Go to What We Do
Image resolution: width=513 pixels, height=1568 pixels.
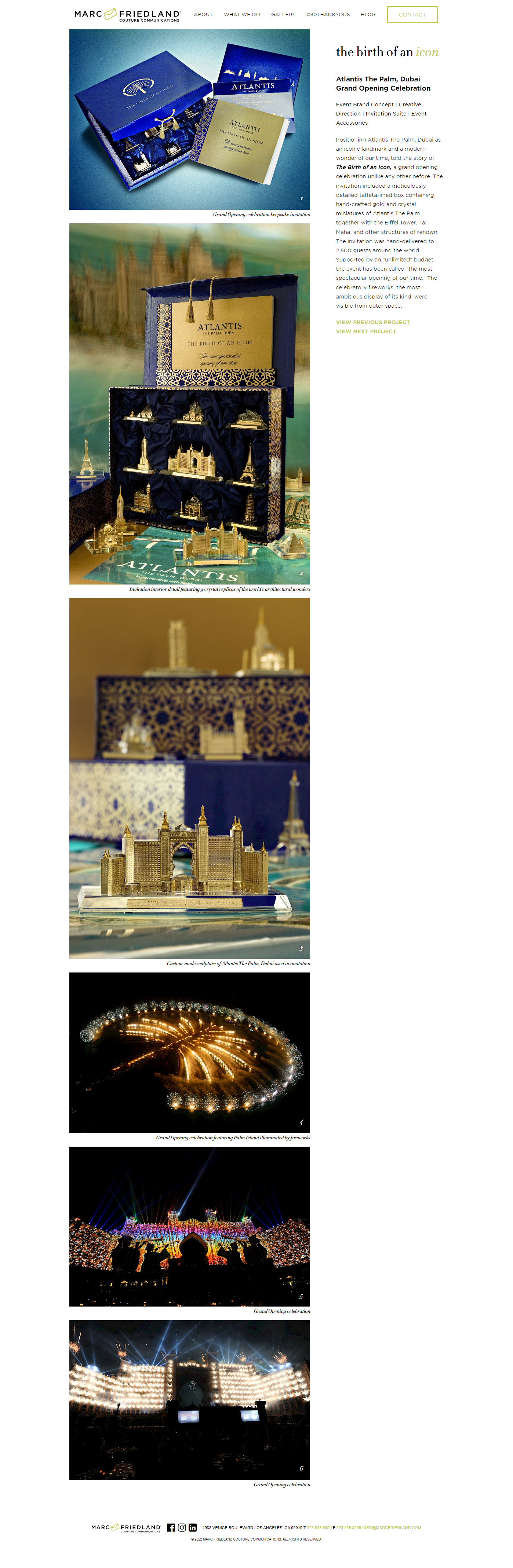coord(241,15)
